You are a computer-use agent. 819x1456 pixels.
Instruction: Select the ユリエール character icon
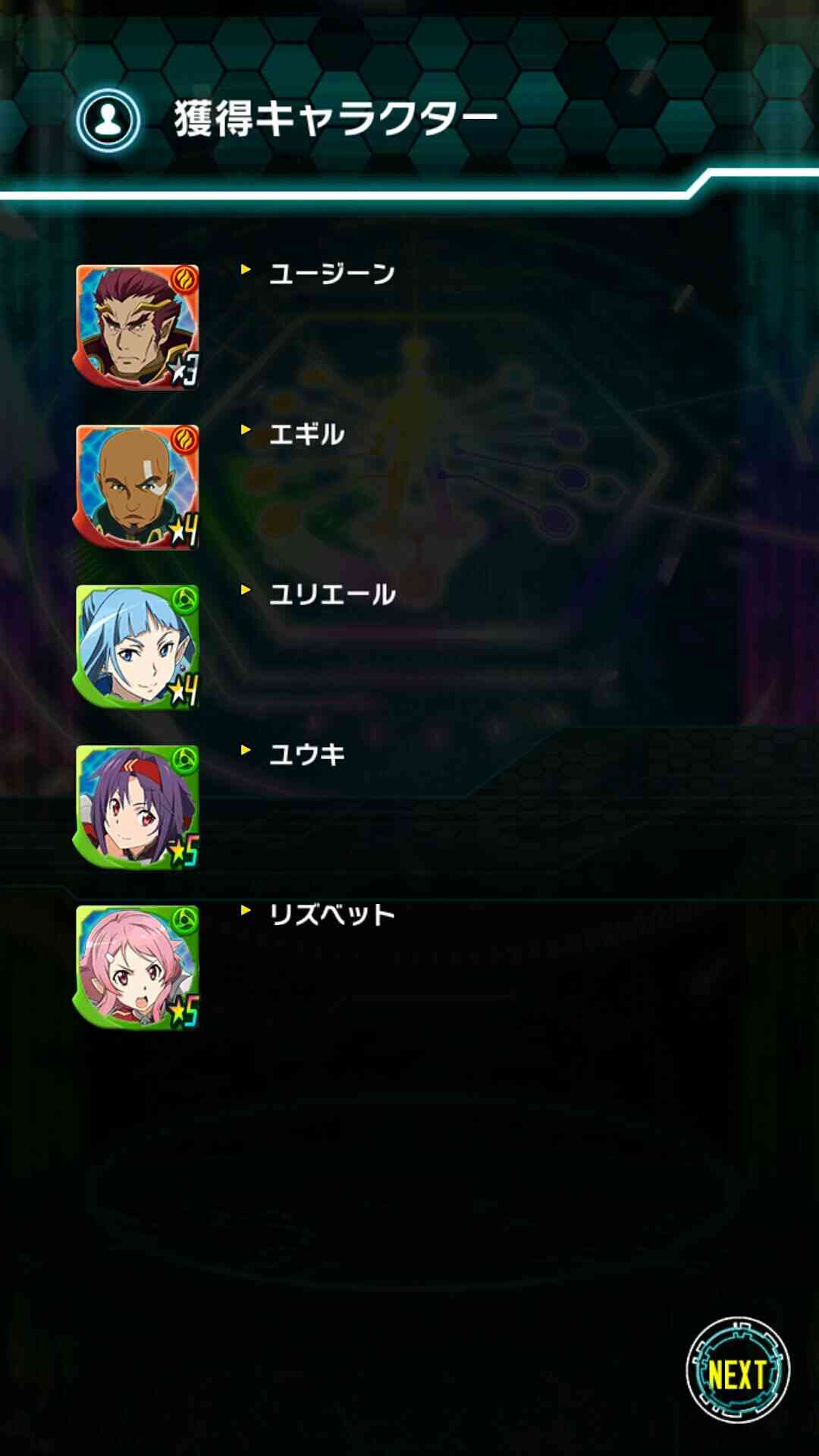(x=137, y=647)
